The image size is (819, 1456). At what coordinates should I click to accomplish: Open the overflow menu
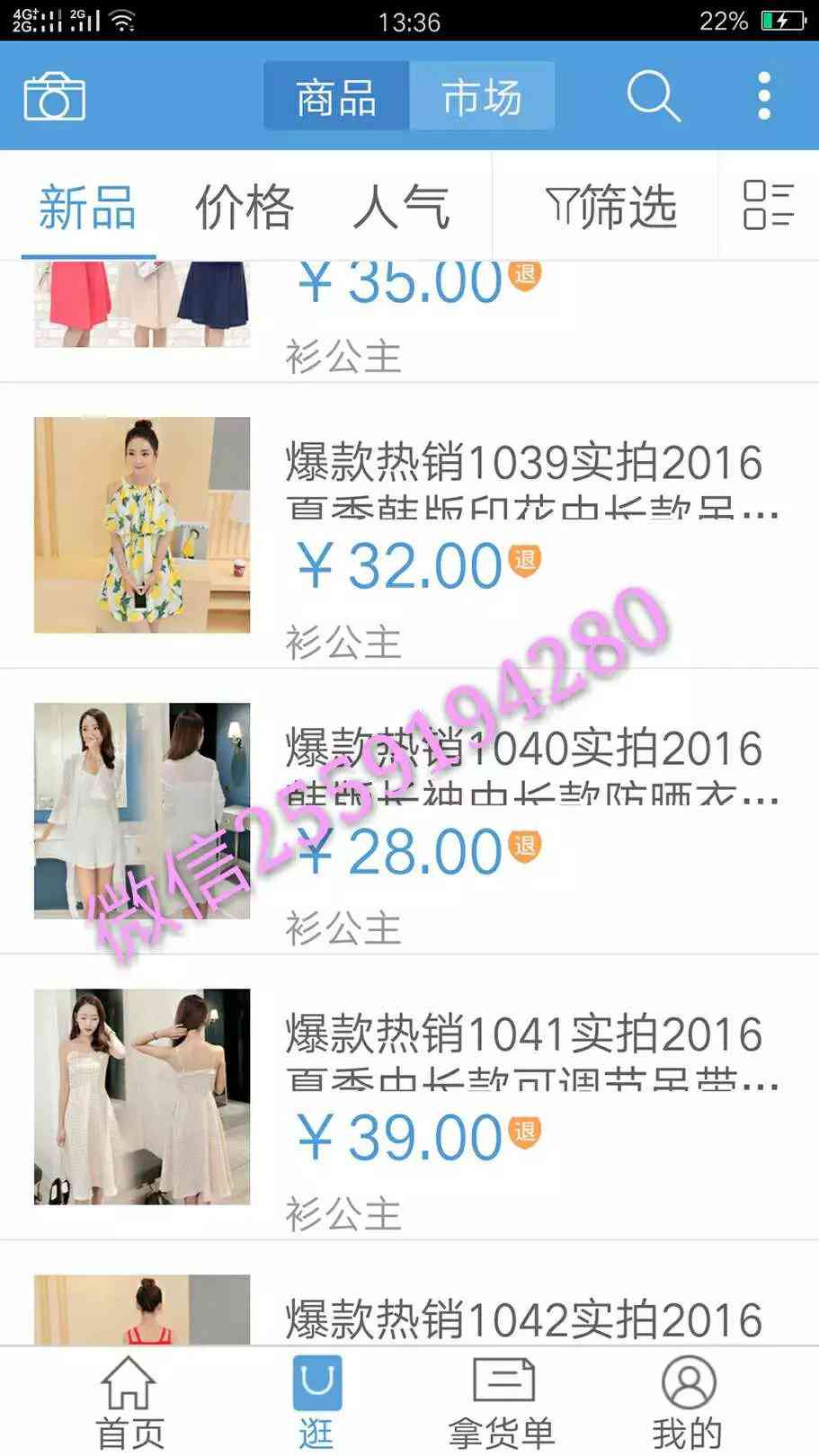(x=764, y=96)
